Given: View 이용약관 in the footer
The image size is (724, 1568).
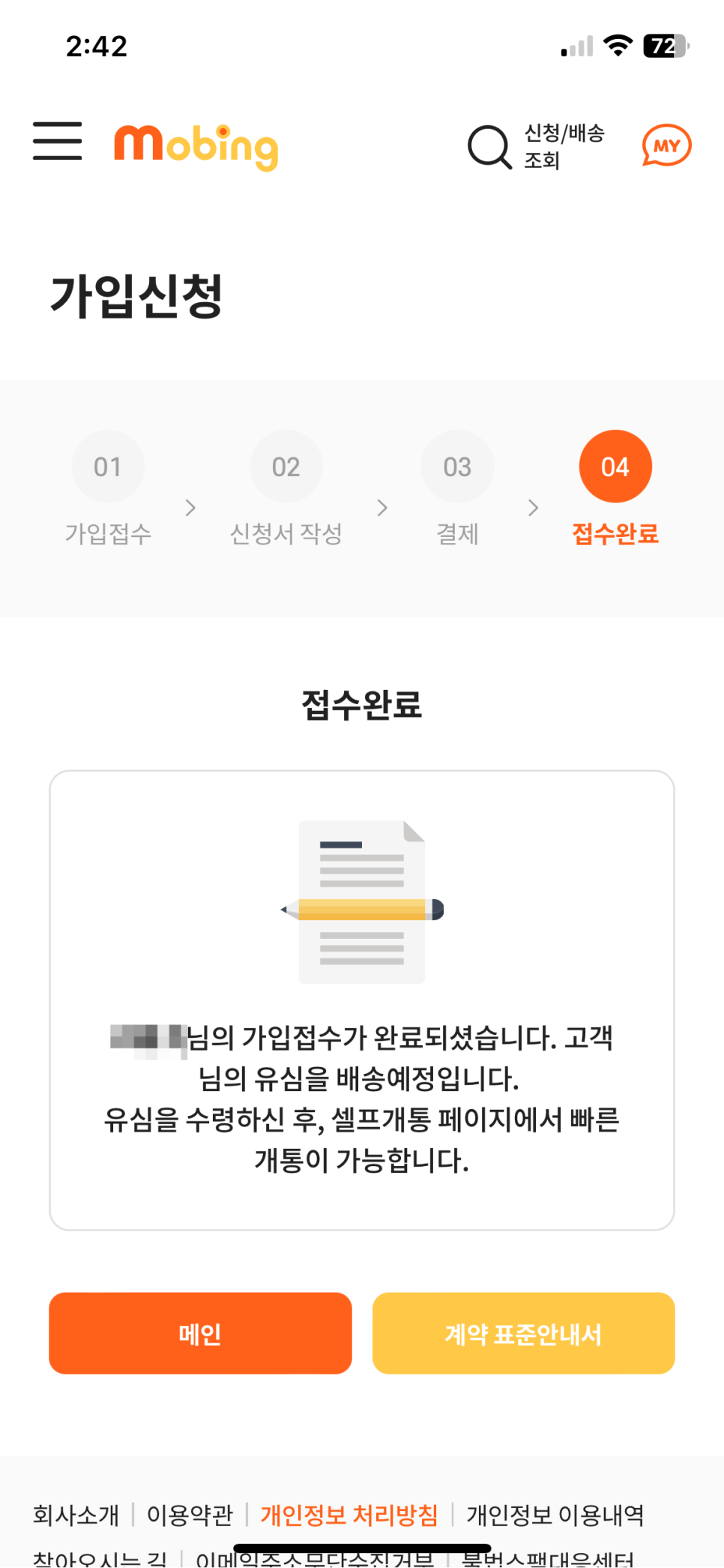Looking at the screenshot, I should pos(190,1515).
